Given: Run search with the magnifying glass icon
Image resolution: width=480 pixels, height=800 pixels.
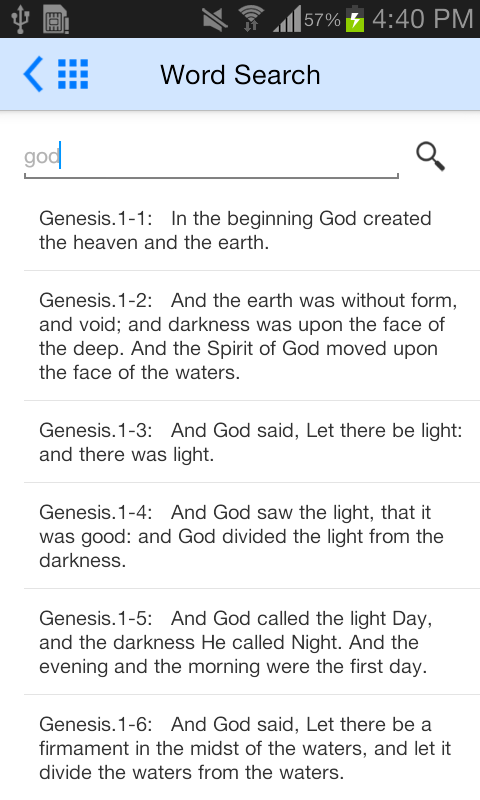Looking at the screenshot, I should pyautogui.click(x=431, y=157).
